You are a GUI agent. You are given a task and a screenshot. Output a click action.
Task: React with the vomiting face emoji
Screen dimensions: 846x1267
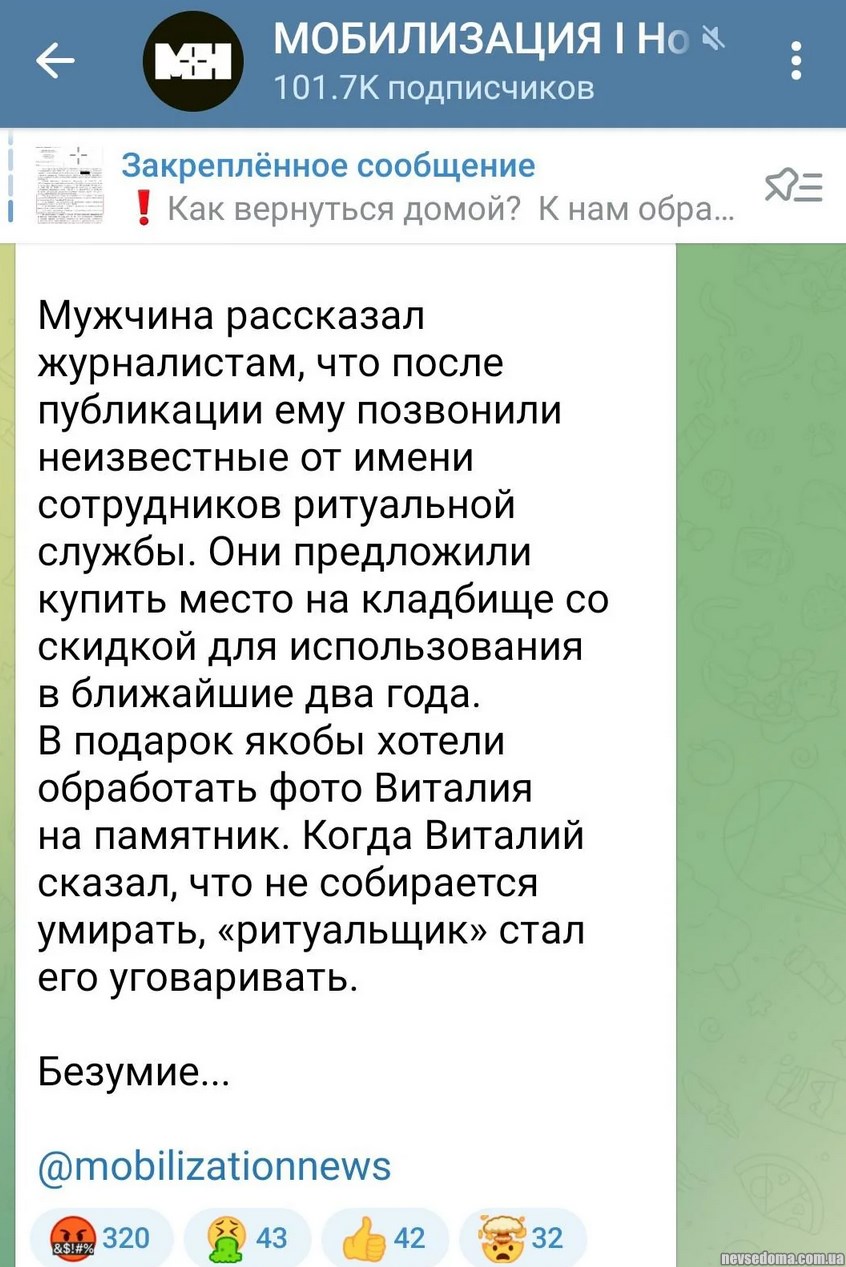pyautogui.click(x=246, y=1238)
